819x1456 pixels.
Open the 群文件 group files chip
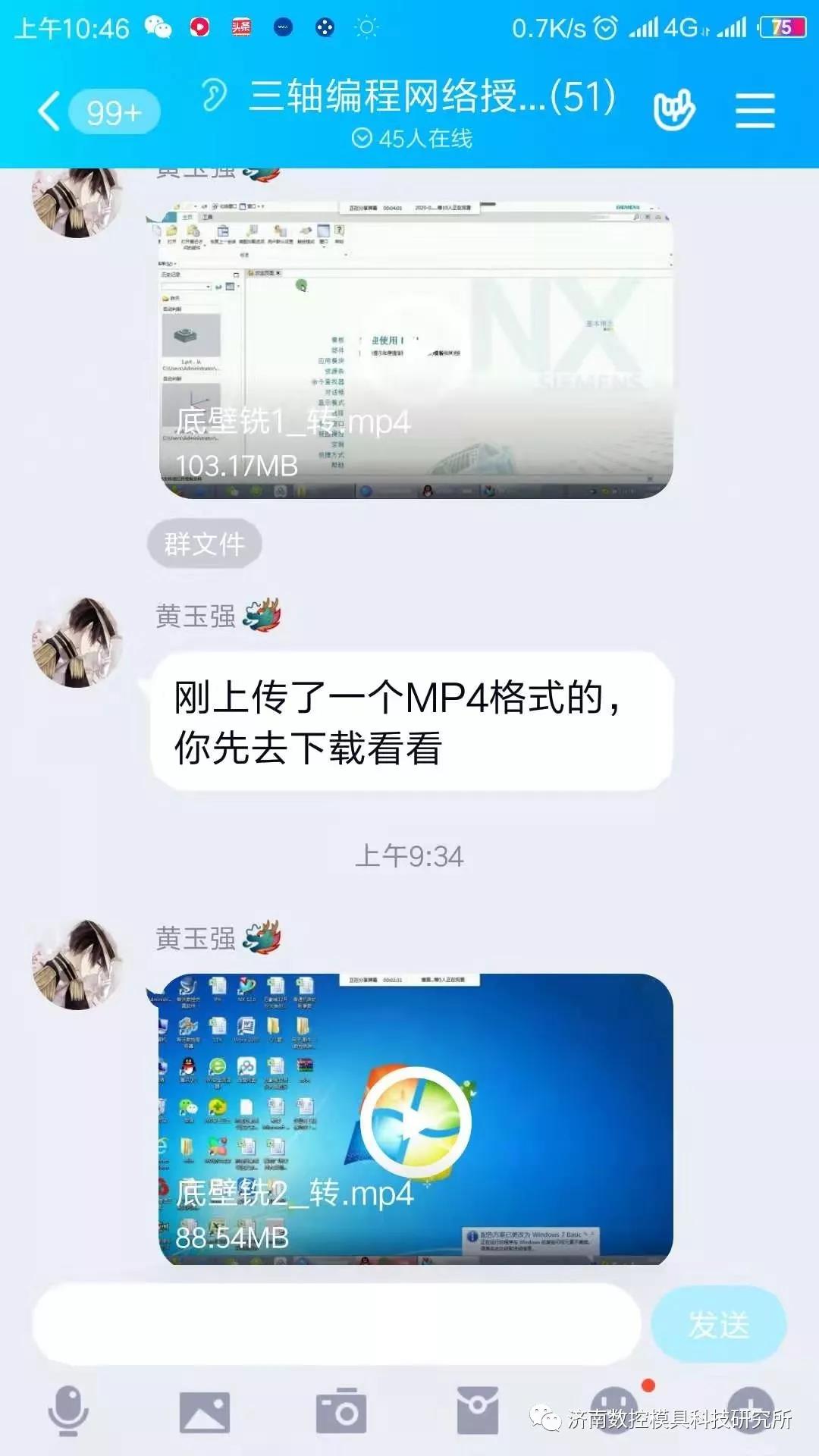pyautogui.click(x=205, y=544)
